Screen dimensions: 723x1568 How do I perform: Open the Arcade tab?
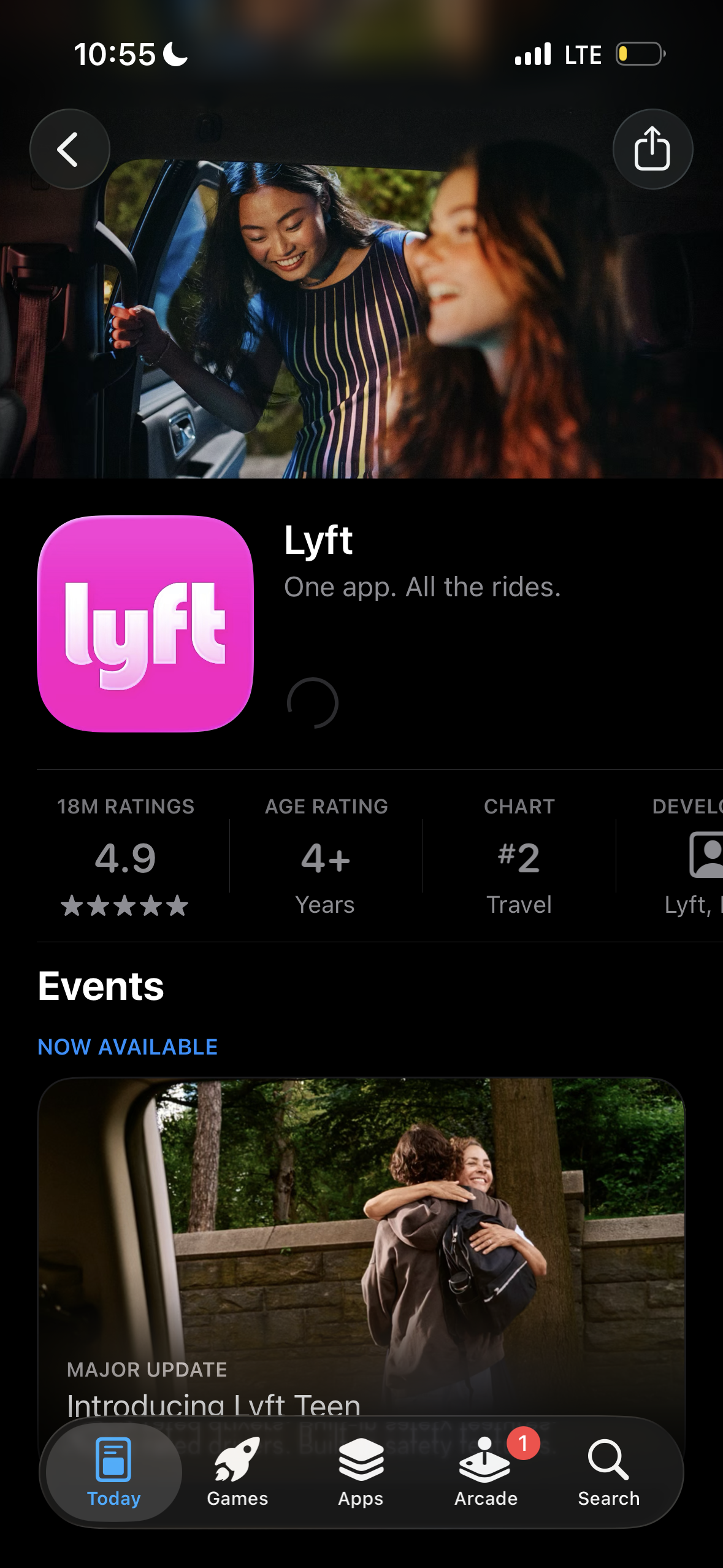486,1472
